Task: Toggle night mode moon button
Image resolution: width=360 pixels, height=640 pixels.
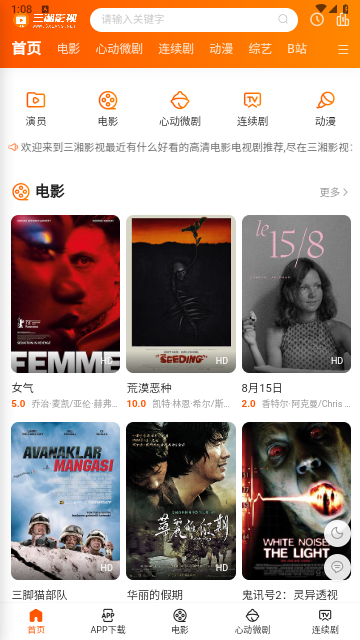Action: (337, 533)
